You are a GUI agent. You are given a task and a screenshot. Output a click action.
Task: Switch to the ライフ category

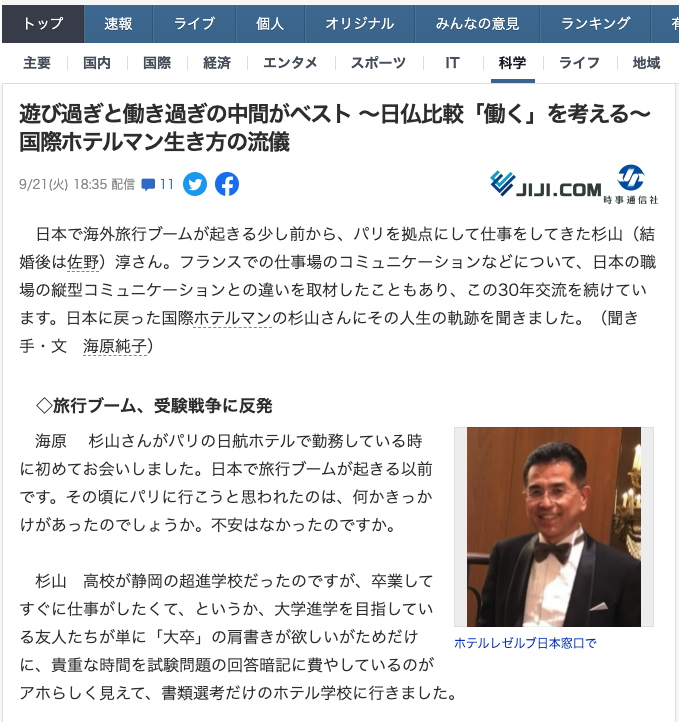579,63
